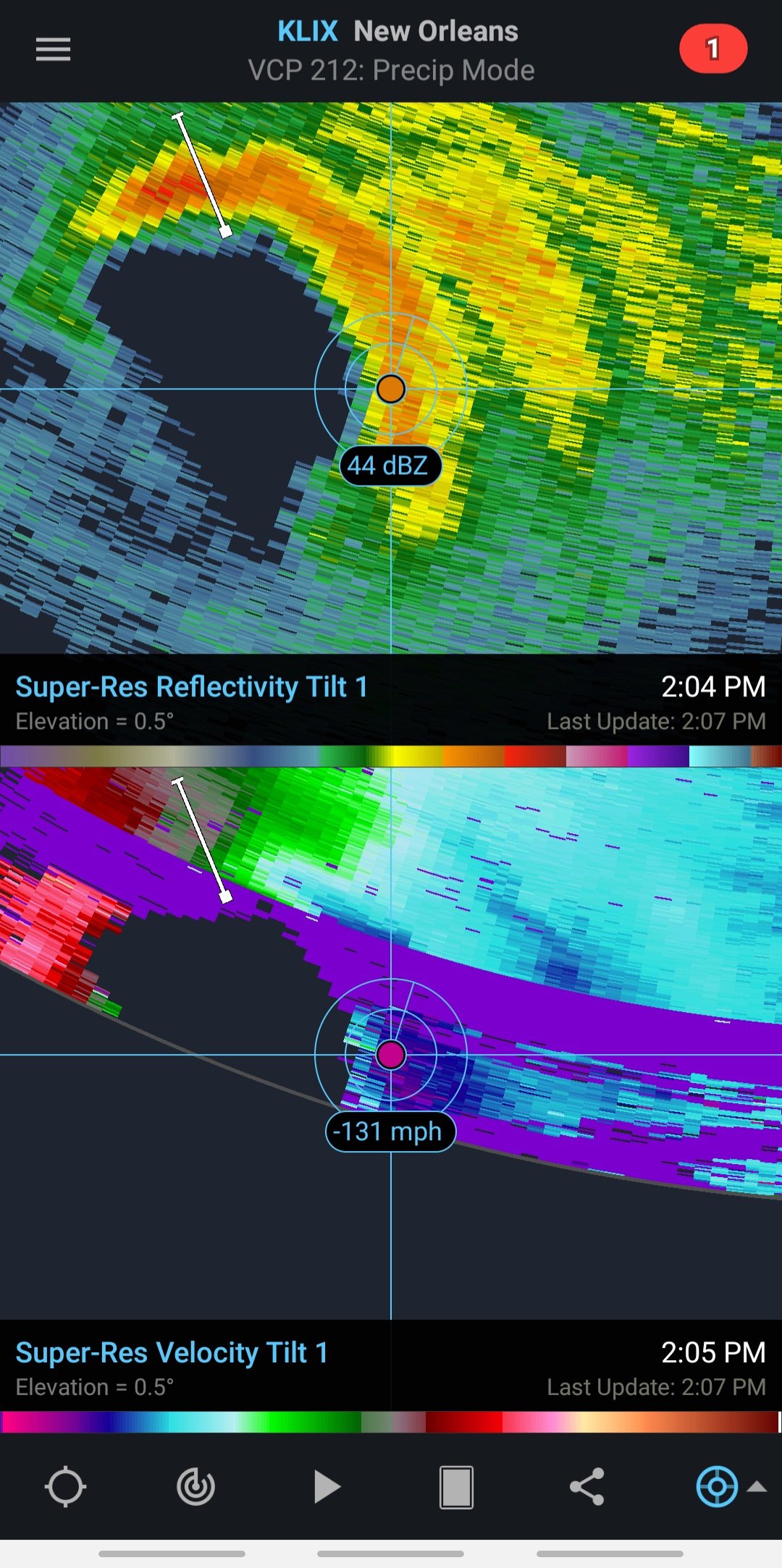Center map on my location
The width and height of the screenshot is (782, 1568).
click(65, 1487)
